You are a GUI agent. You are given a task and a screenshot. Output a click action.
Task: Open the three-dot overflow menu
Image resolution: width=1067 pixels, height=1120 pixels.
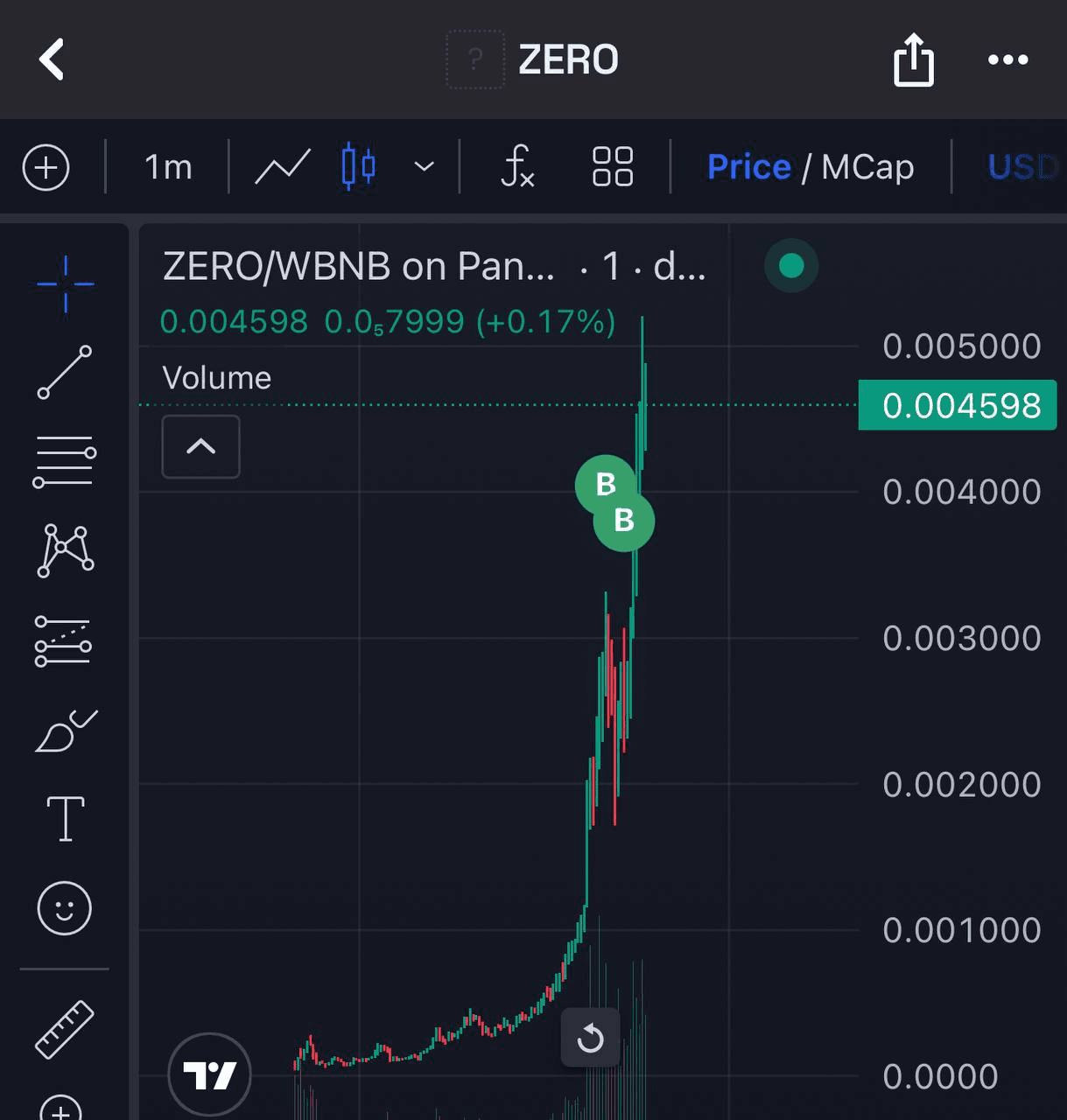coord(1007,59)
